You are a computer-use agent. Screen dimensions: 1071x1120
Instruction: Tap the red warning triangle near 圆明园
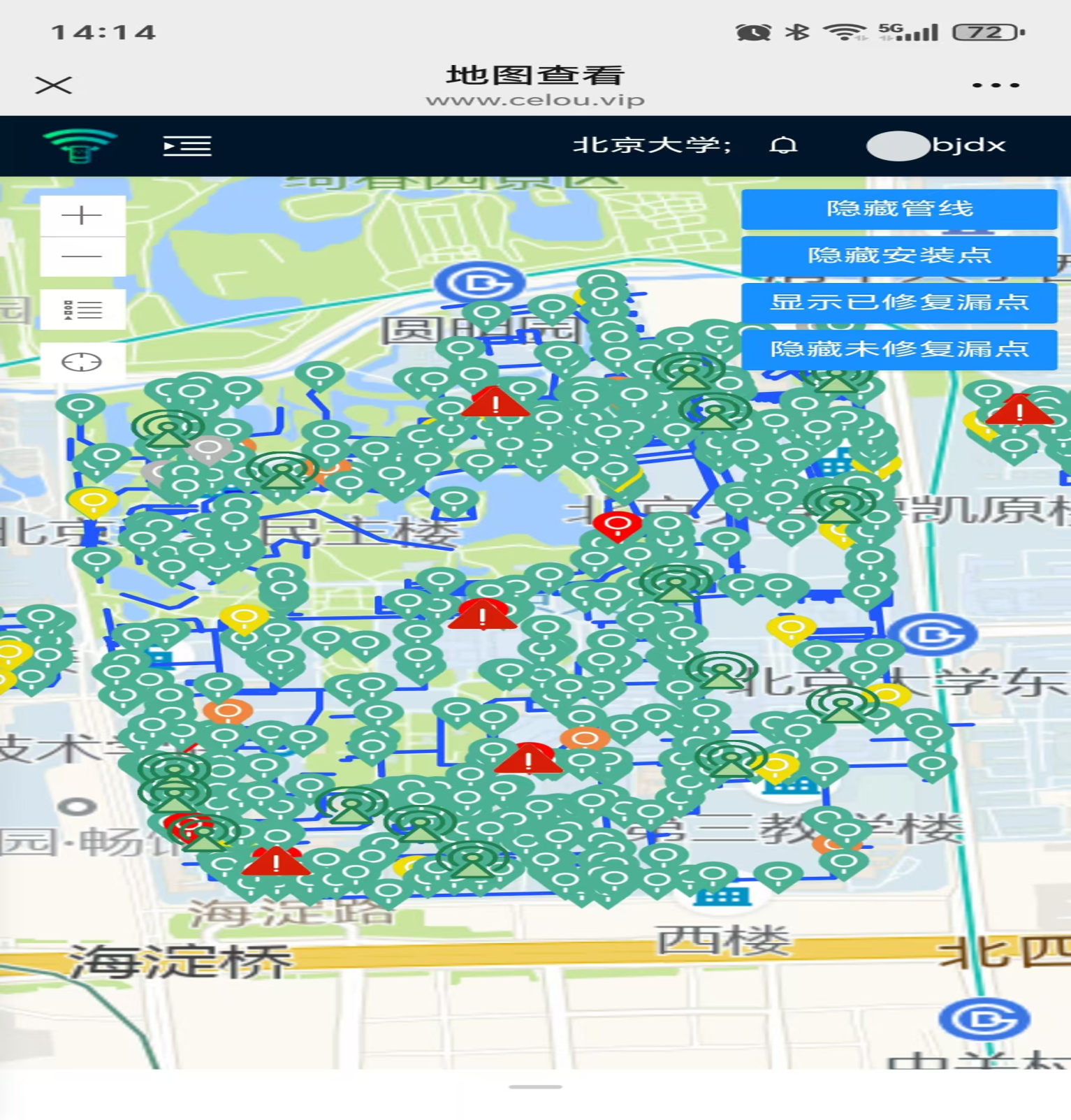click(x=495, y=404)
